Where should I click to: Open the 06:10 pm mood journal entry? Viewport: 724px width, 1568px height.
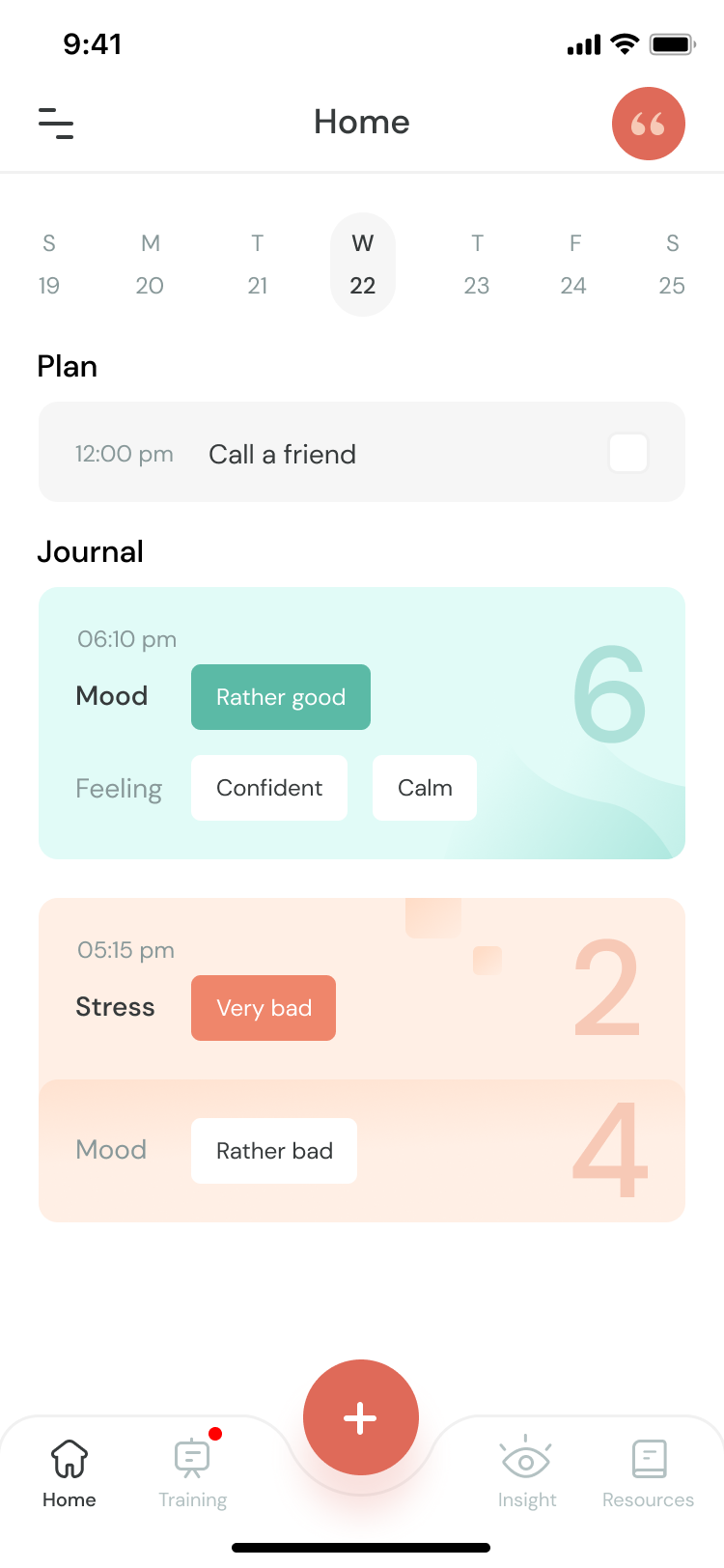coord(362,723)
